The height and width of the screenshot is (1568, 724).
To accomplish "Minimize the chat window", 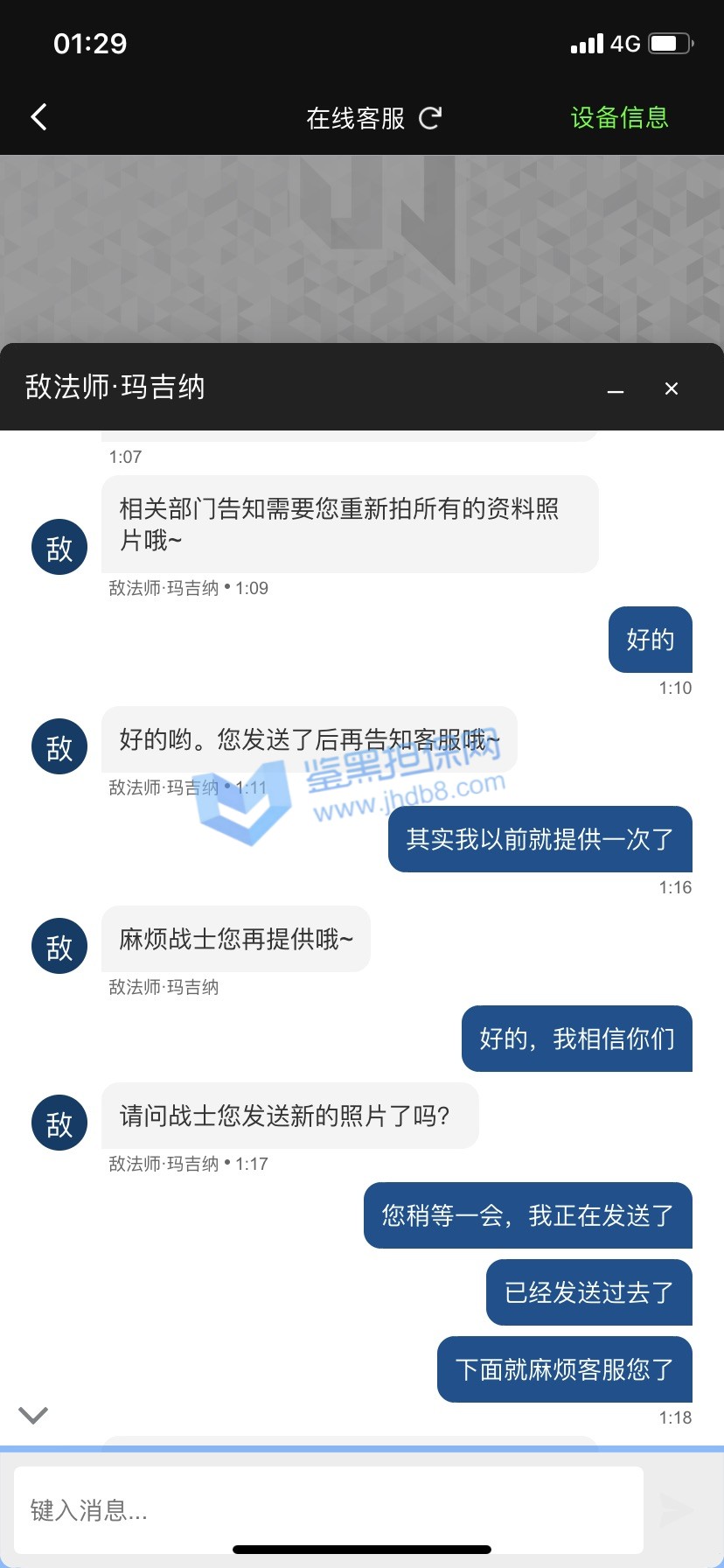I will (616, 389).
